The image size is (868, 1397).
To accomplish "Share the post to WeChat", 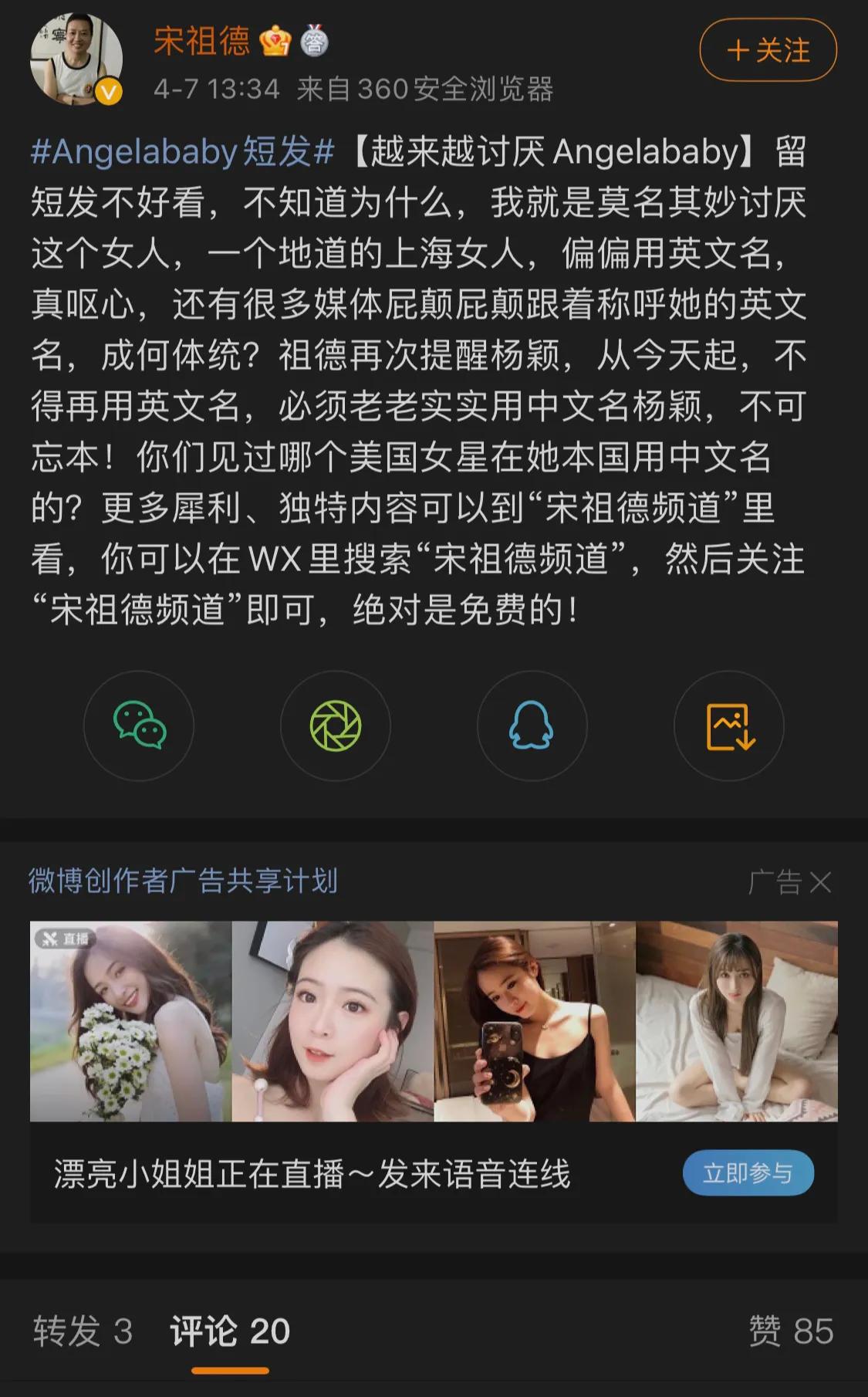I will [x=139, y=726].
